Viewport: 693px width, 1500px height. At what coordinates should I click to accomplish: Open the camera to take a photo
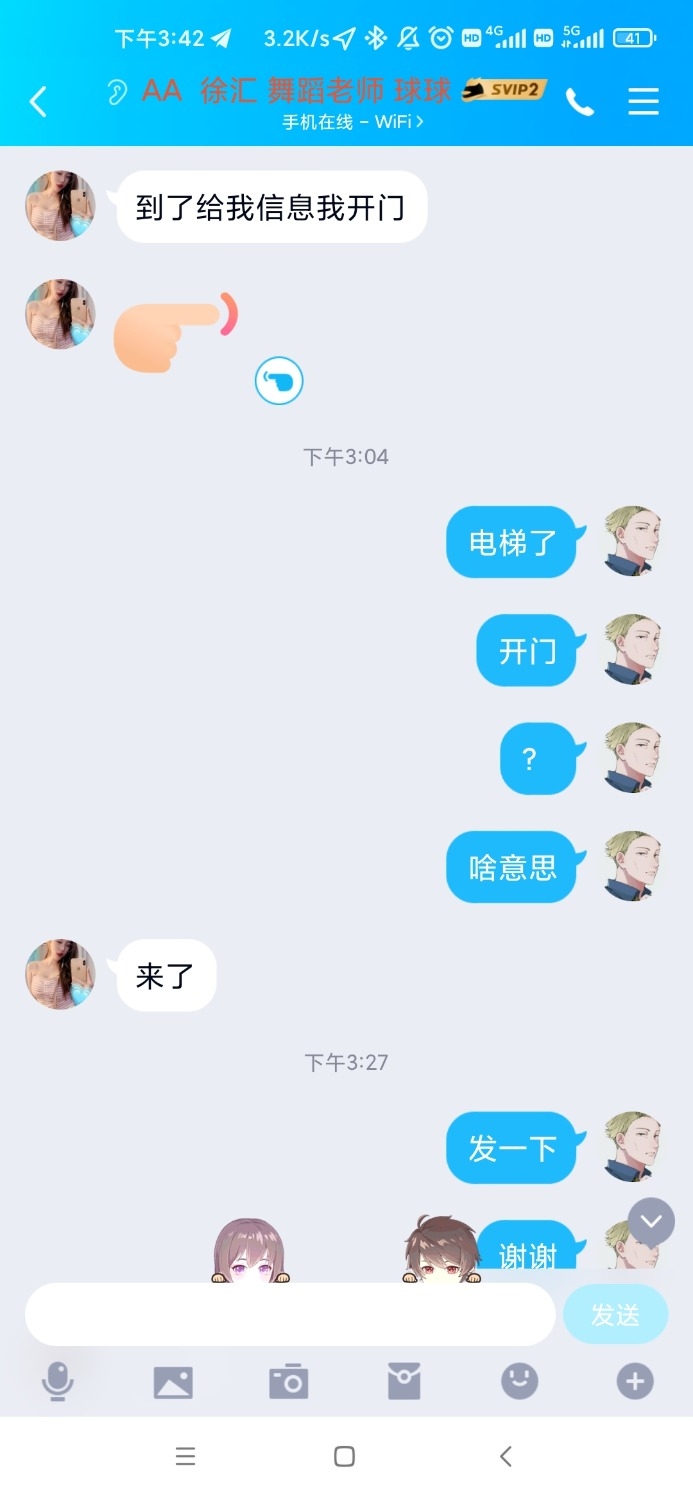click(289, 1382)
